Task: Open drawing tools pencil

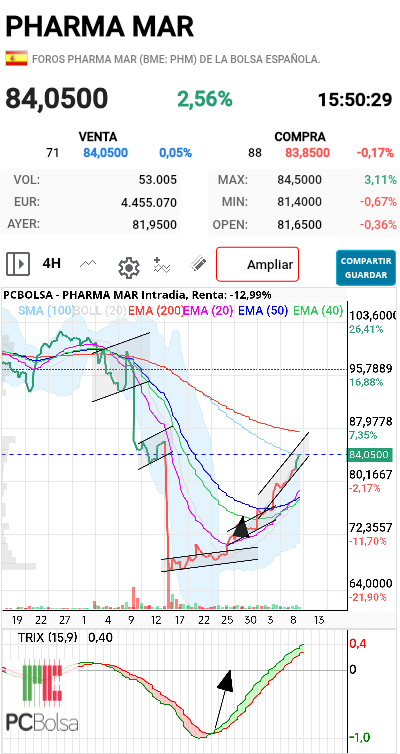Action: [x=198, y=264]
